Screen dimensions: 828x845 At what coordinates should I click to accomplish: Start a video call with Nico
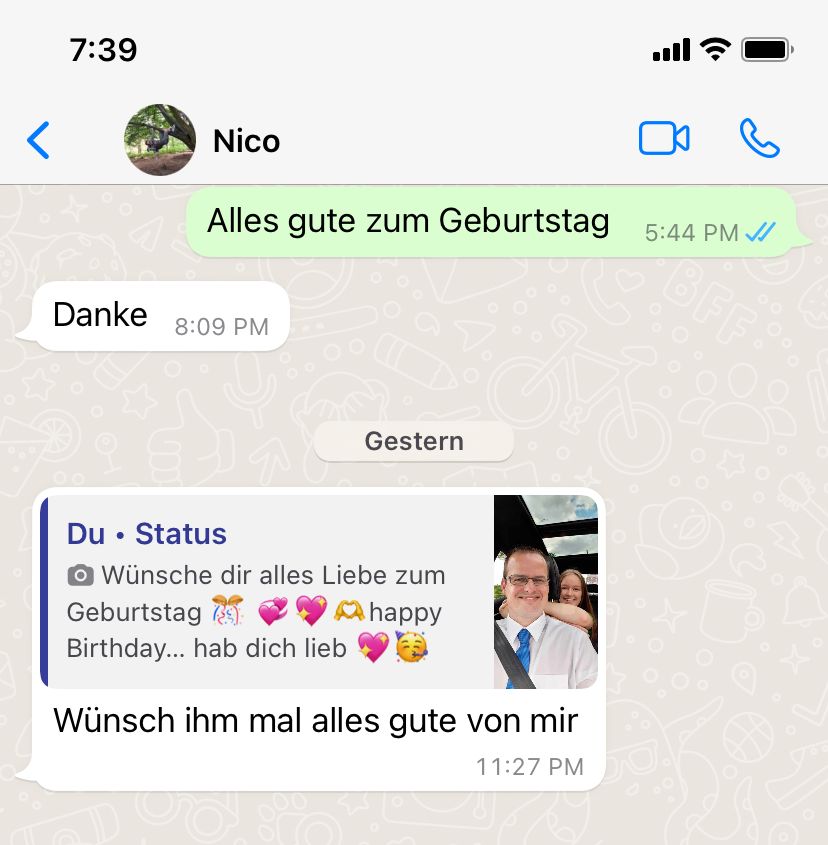point(663,139)
